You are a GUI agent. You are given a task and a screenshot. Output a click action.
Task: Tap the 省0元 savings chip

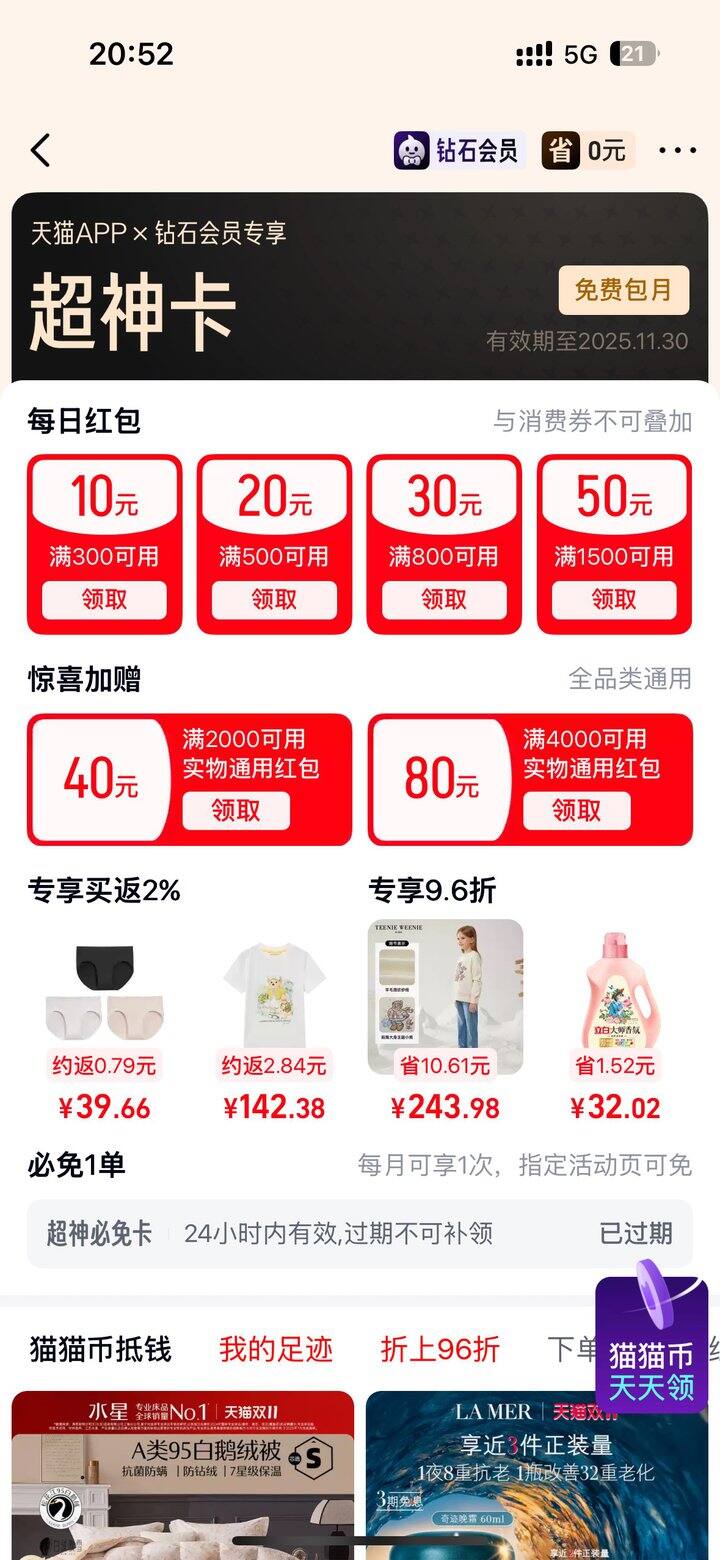pos(587,151)
